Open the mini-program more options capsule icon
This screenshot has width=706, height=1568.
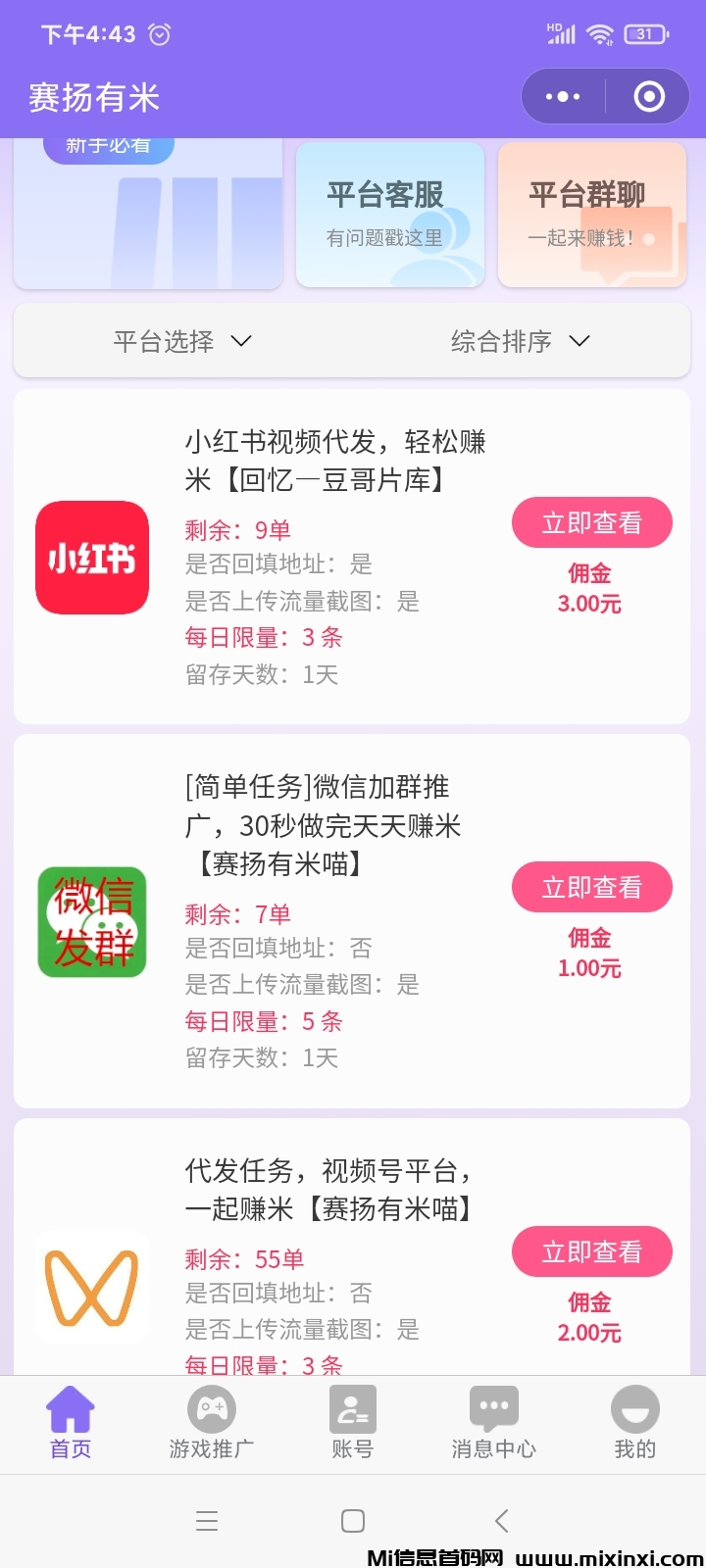click(561, 96)
